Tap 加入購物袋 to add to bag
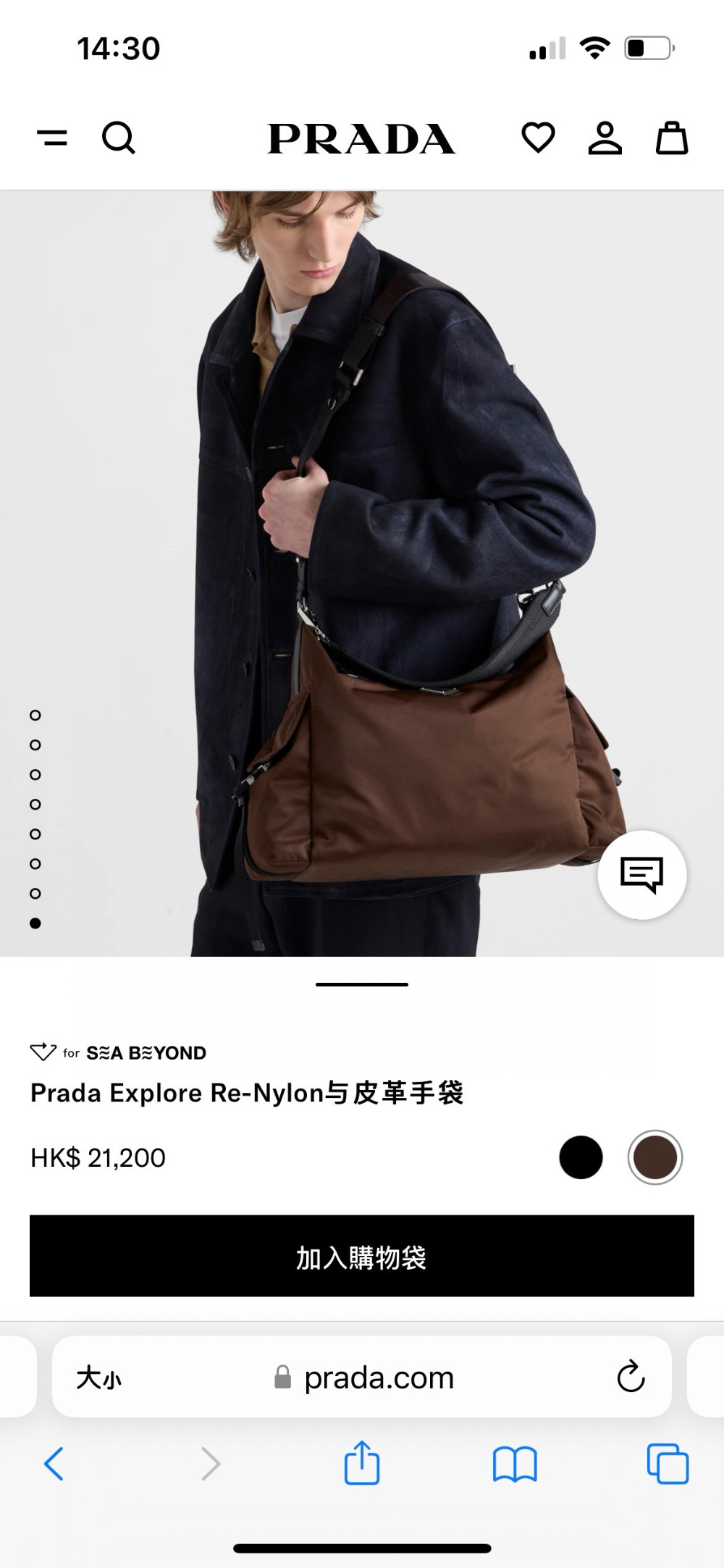The height and width of the screenshot is (1568, 724). pyautogui.click(x=362, y=1256)
